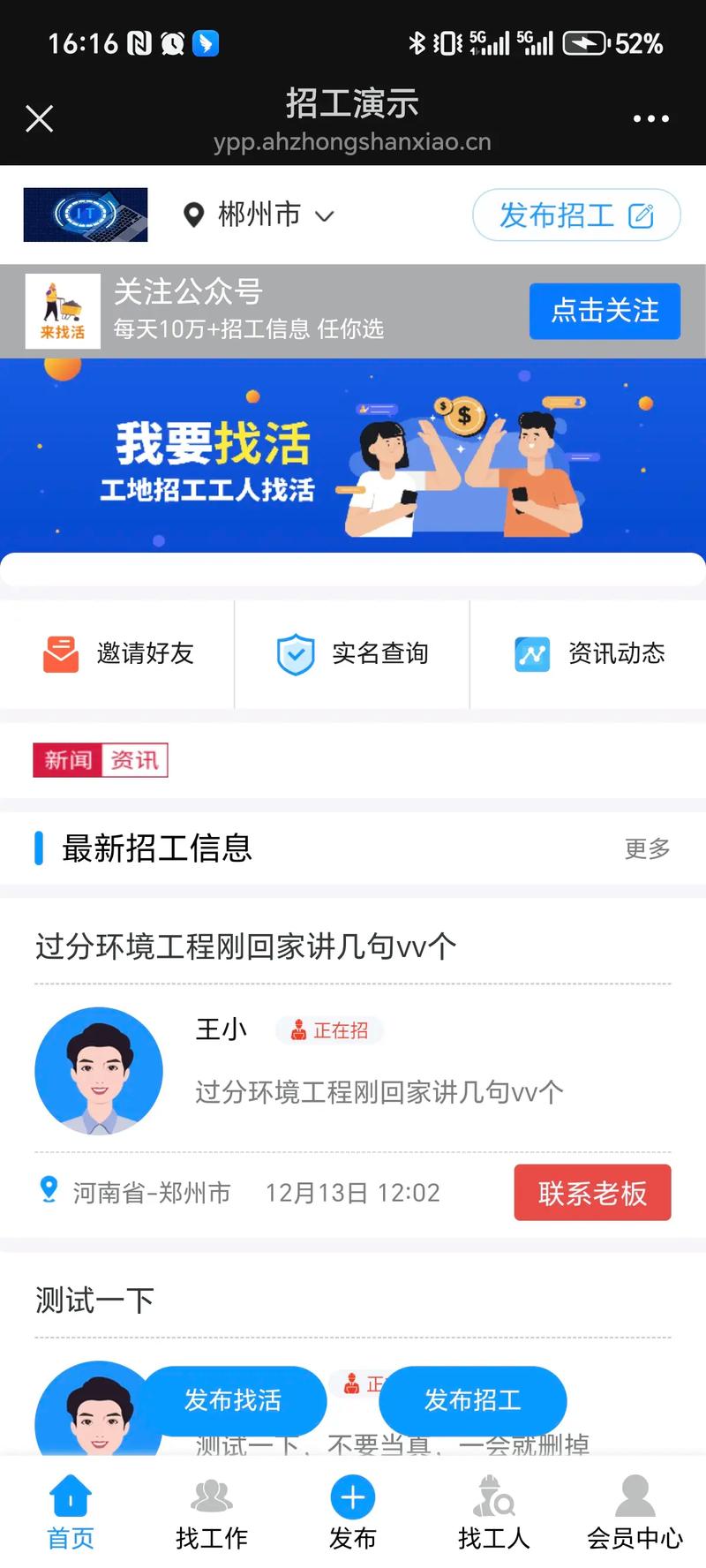Screen dimensions: 706x1568
Task: Switch to the 找工人 tab
Action: (x=493, y=1513)
